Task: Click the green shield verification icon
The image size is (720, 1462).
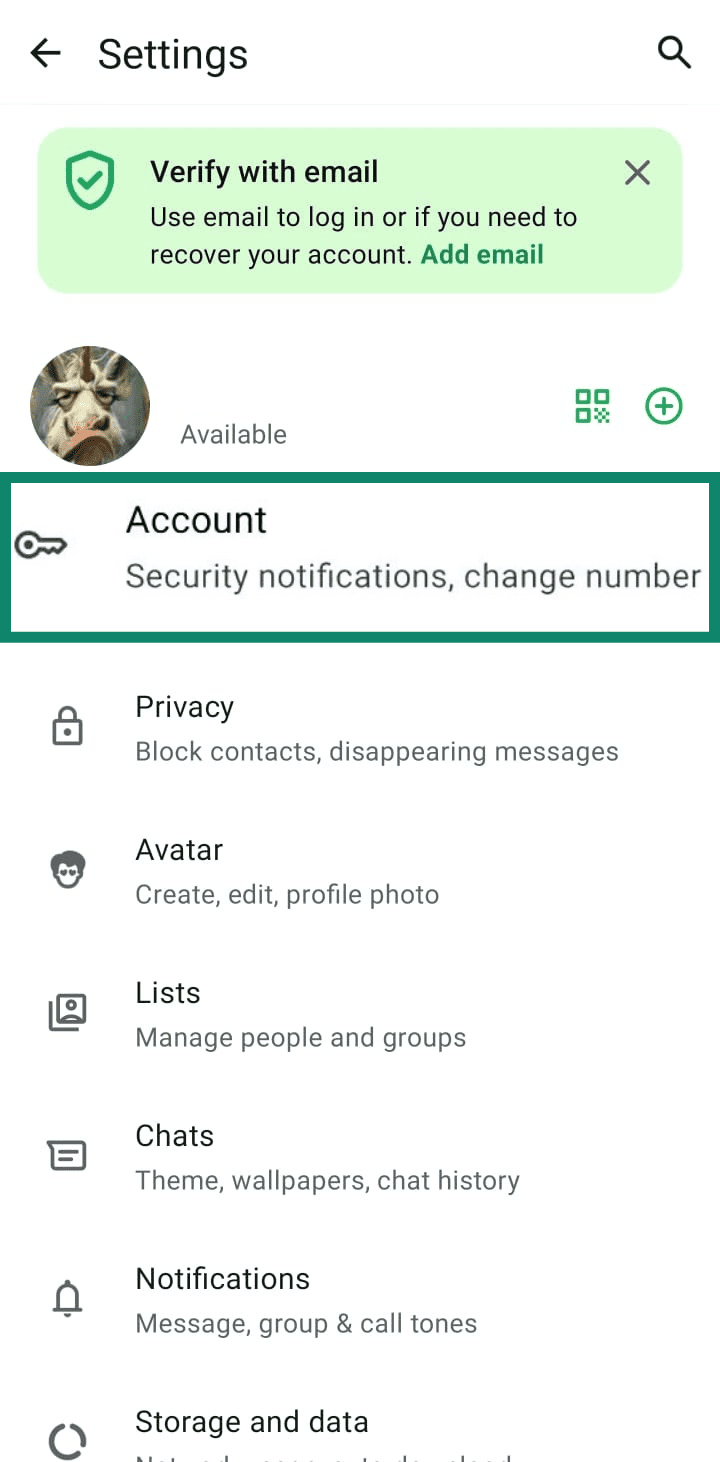Action: pos(90,180)
